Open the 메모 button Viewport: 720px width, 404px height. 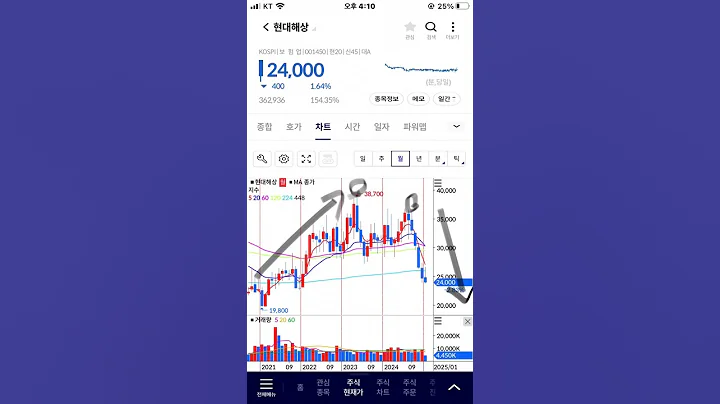(x=419, y=99)
